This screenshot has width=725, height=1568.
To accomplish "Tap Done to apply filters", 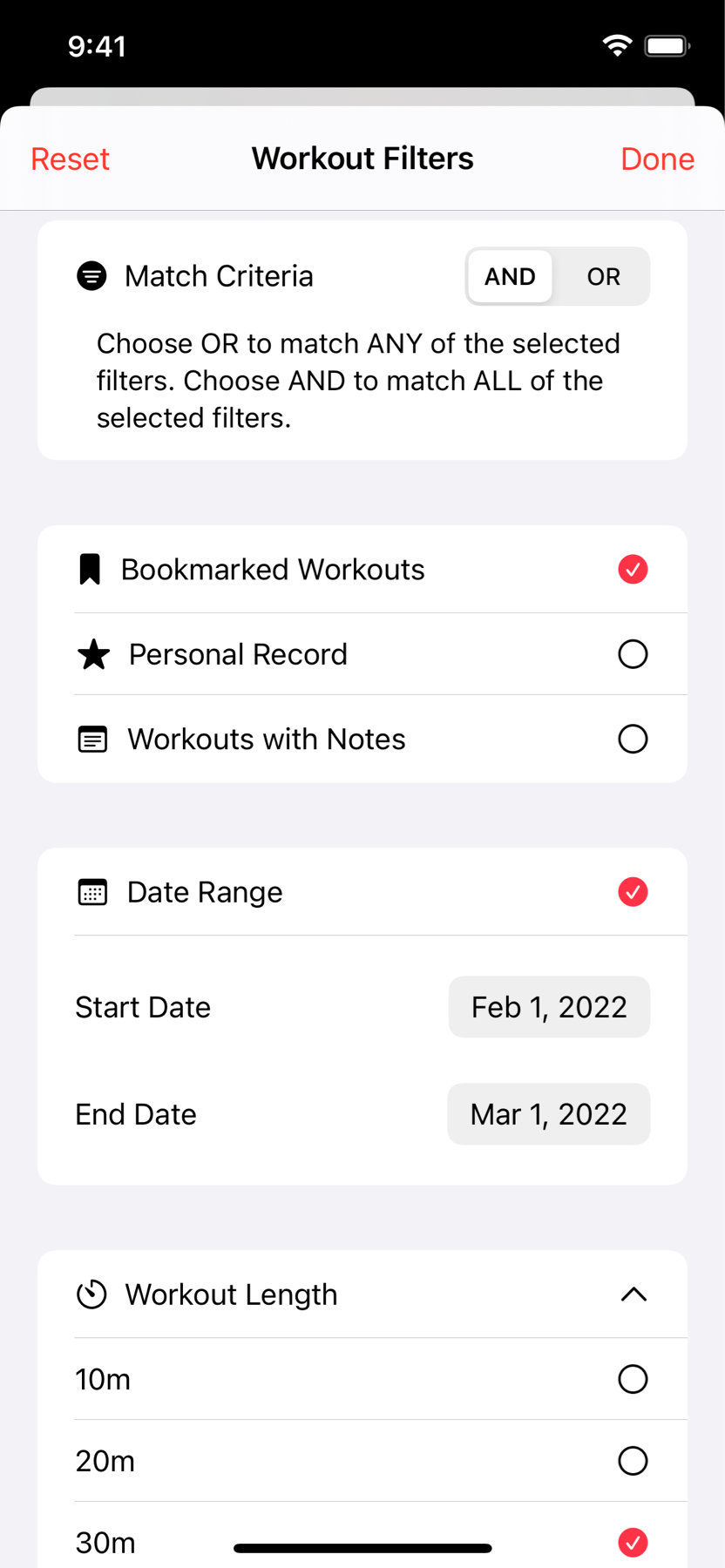I will tap(657, 159).
